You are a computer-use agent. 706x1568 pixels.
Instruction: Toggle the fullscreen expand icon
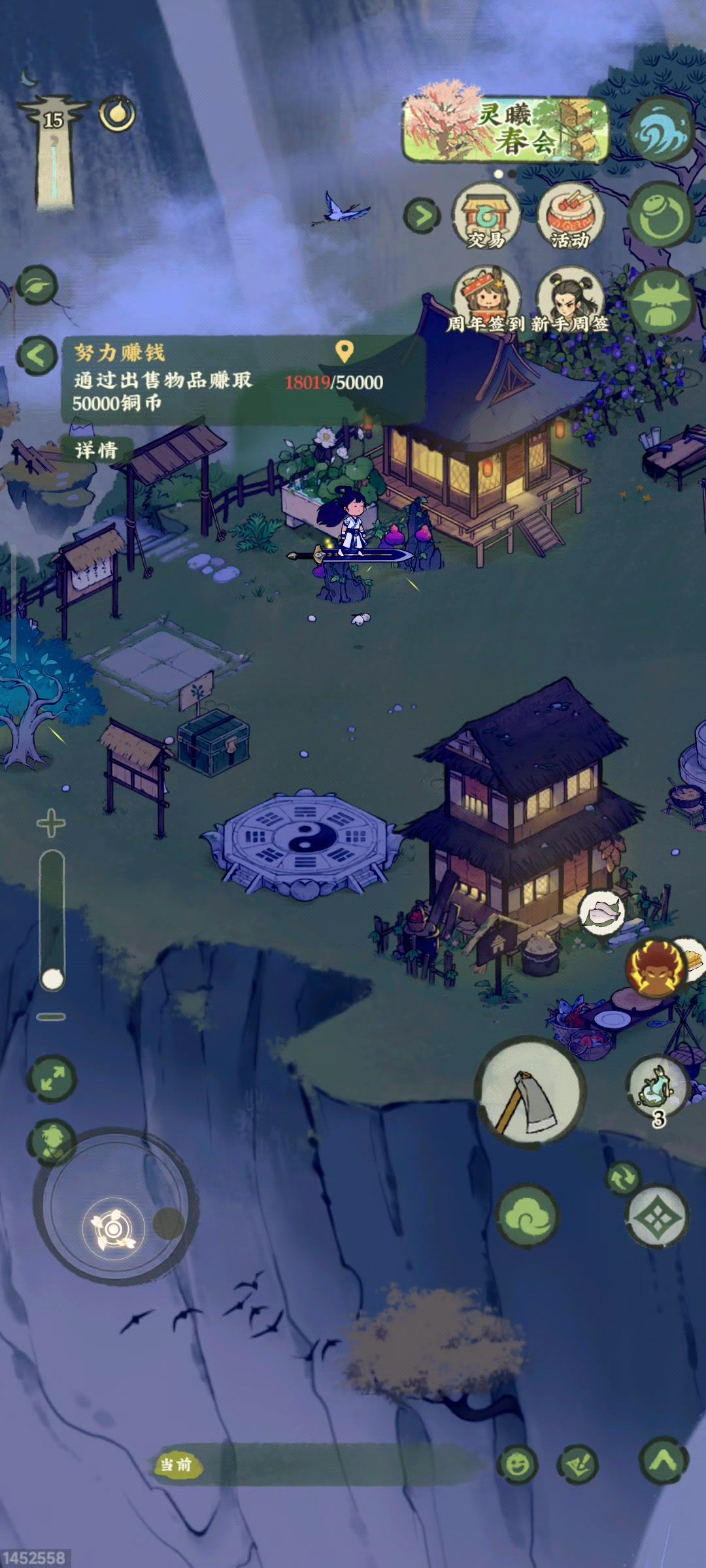[52, 1078]
